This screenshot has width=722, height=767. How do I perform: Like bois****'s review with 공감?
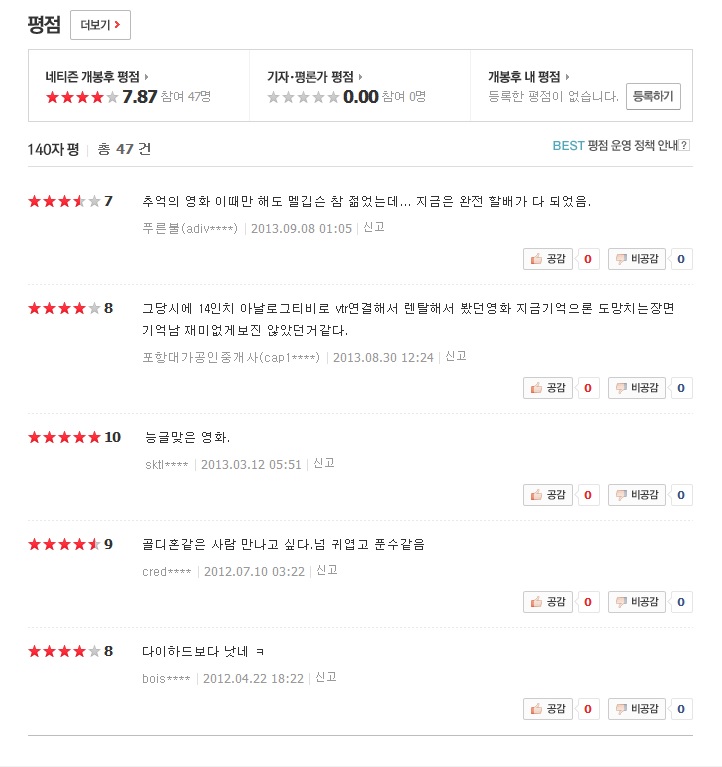548,708
